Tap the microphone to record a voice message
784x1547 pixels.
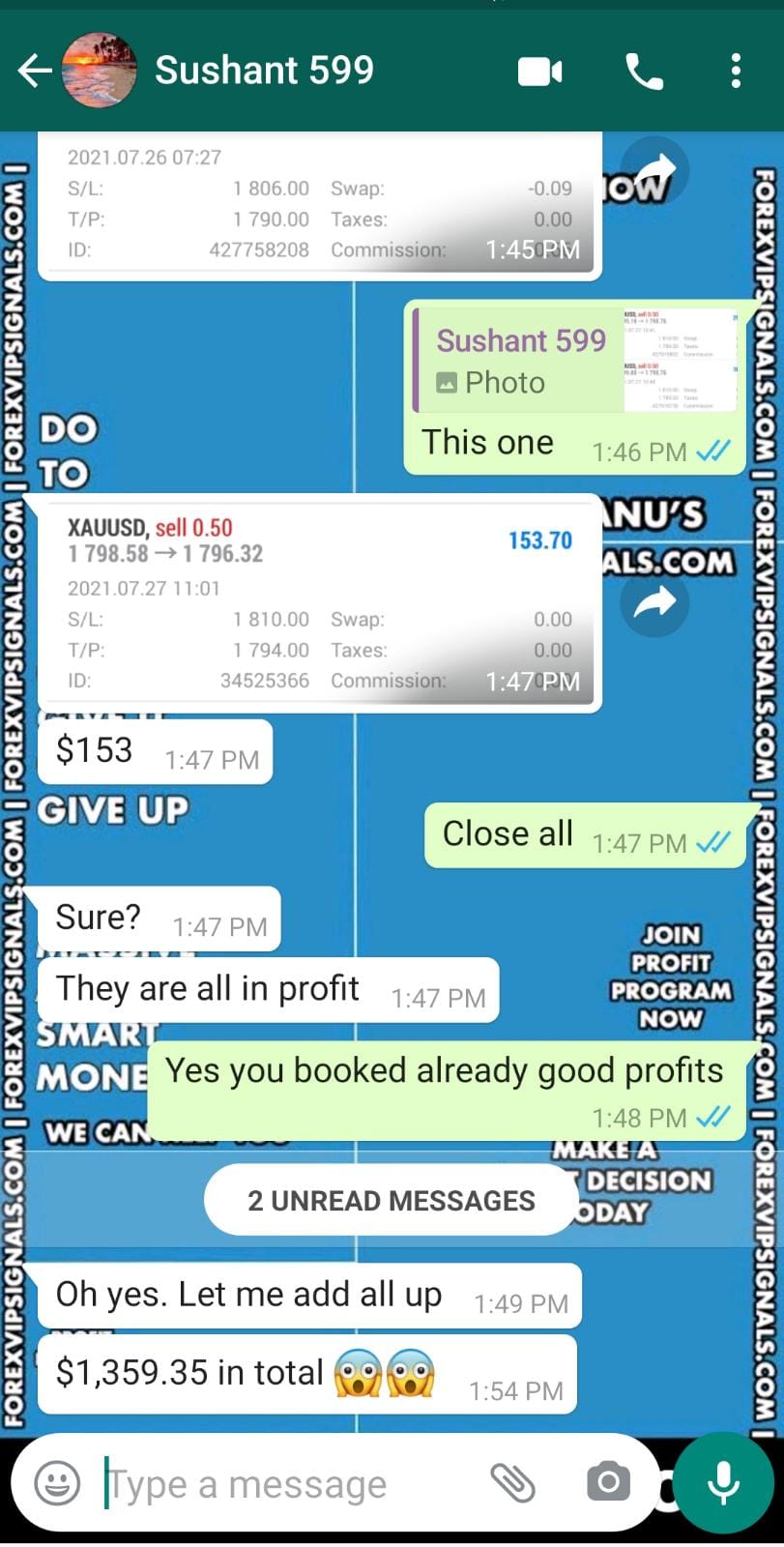(723, 1483)
